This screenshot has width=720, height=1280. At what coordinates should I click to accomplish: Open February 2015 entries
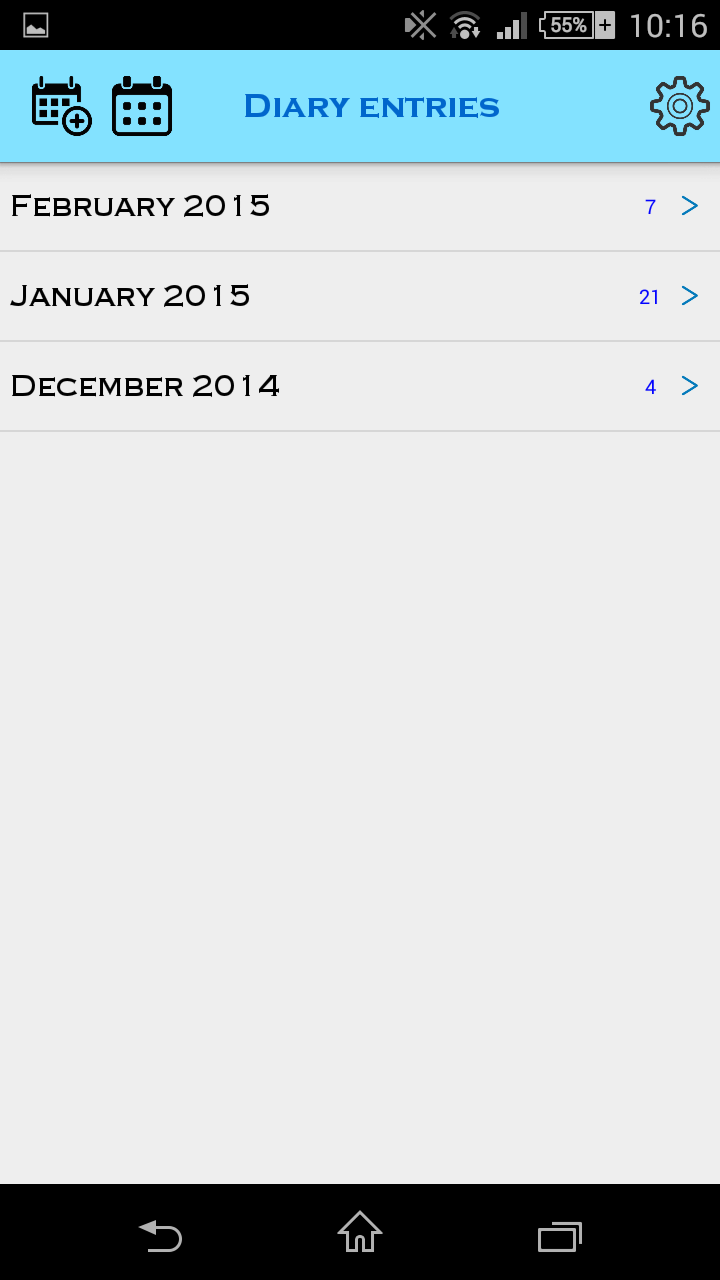click(360, 207)
